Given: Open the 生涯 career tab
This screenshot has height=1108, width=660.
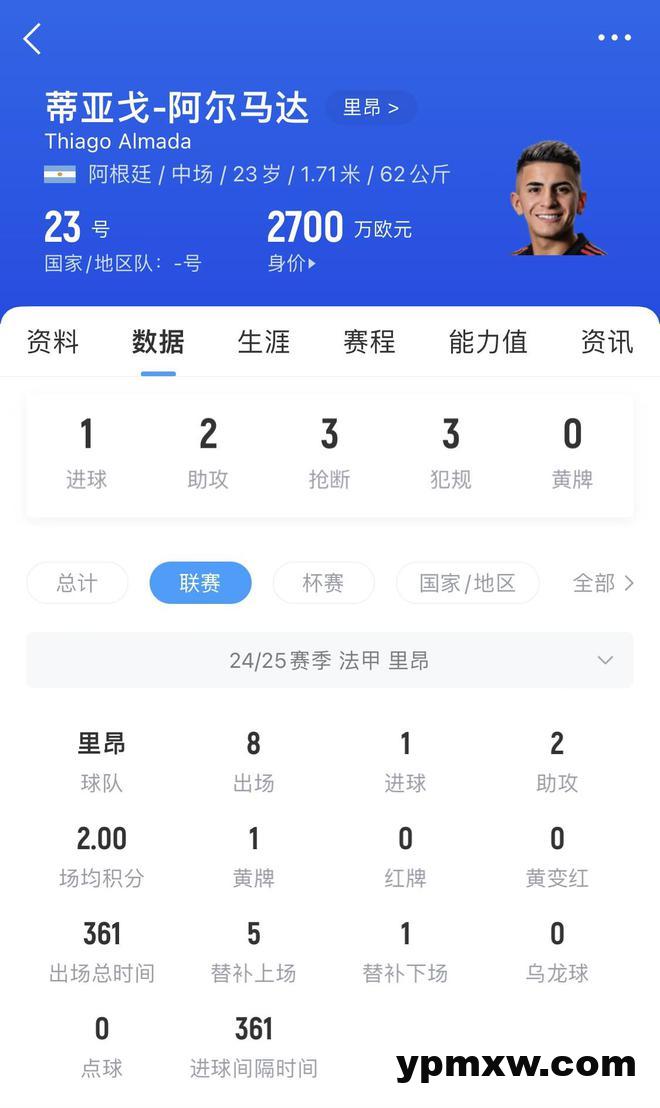Looking at the screenshot, I should 264,342.
